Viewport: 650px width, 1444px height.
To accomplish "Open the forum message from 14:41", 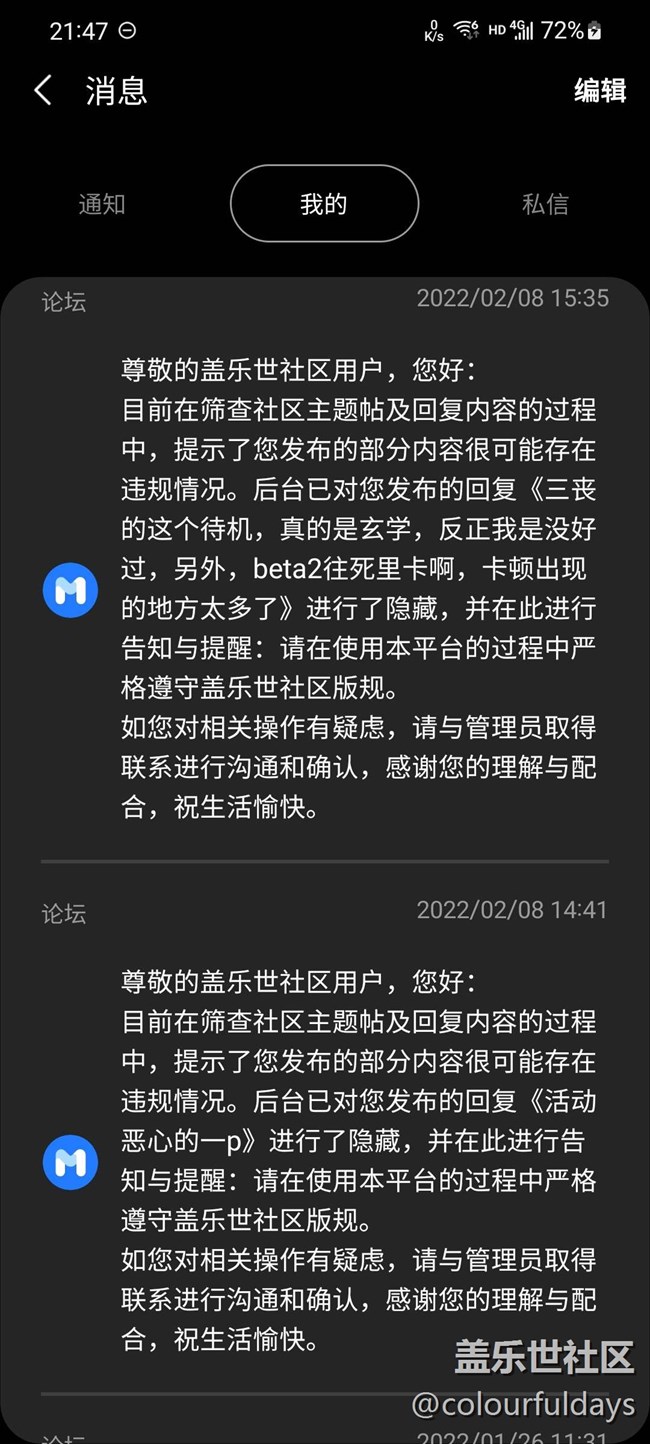I will point(358,1160).
